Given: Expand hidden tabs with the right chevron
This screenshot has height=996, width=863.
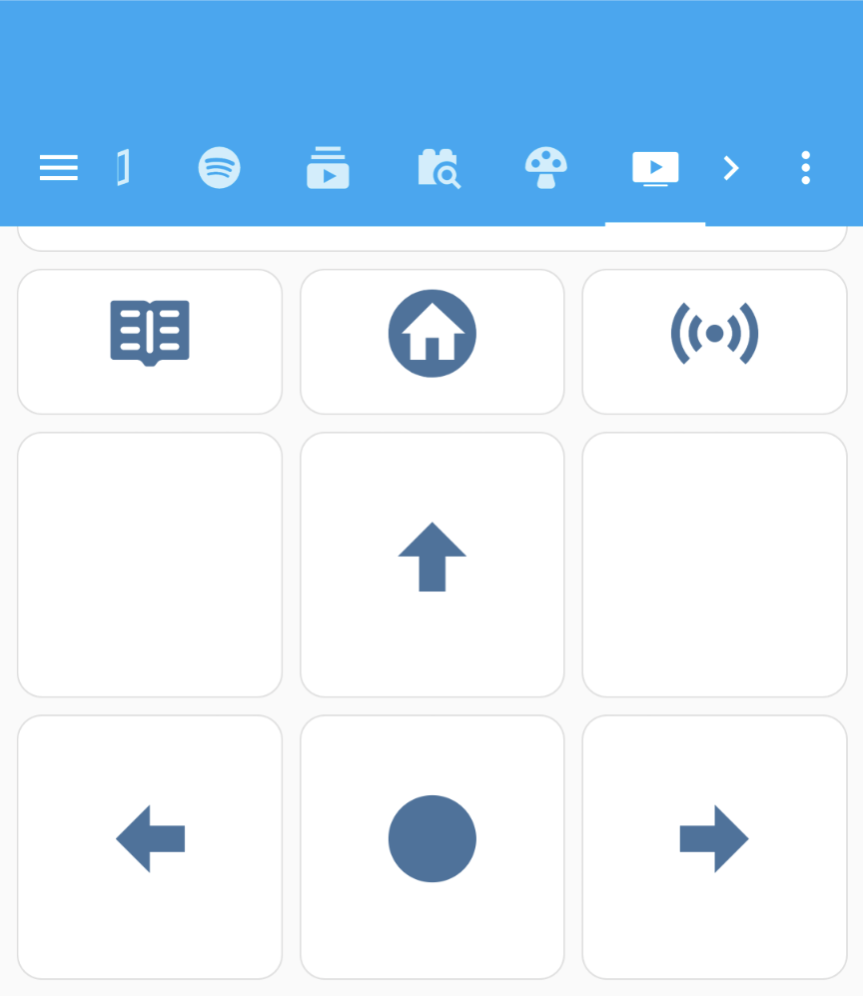Looking at the screenshot, I should pyautogui.click(x=731, y=168).
